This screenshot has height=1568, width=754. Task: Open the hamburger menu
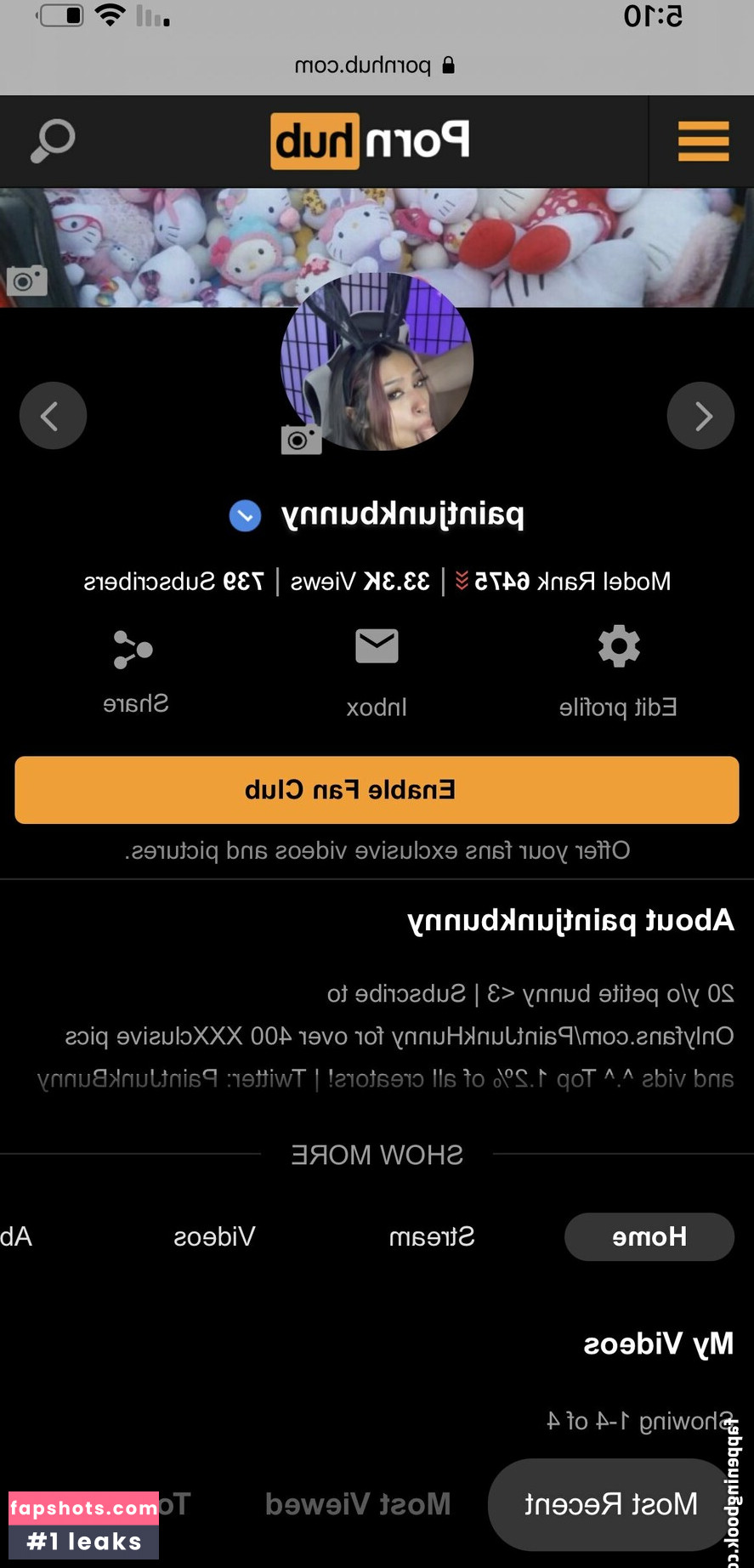coord(703,141)
